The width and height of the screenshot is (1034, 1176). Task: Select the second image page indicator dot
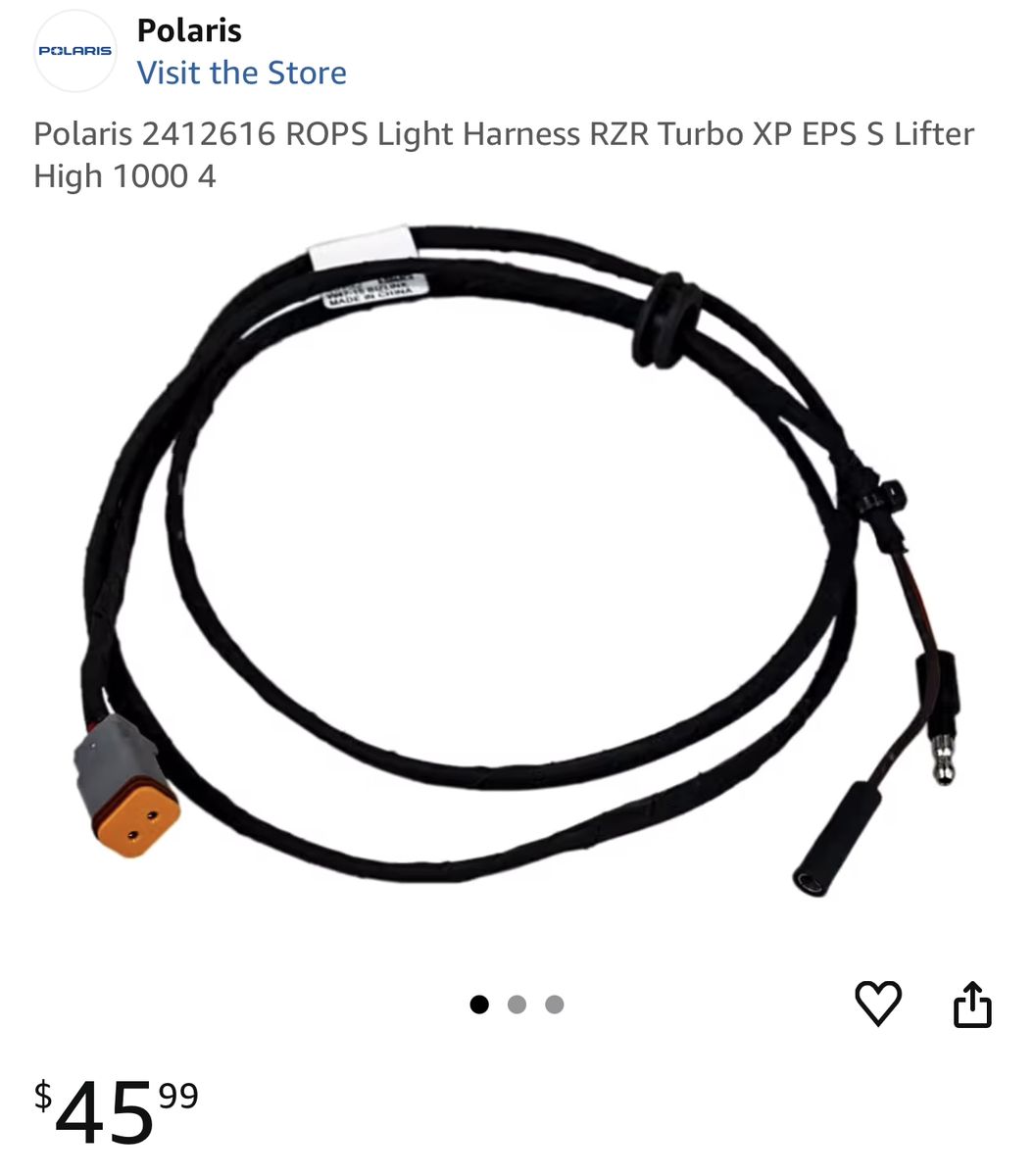(517, 1004)
